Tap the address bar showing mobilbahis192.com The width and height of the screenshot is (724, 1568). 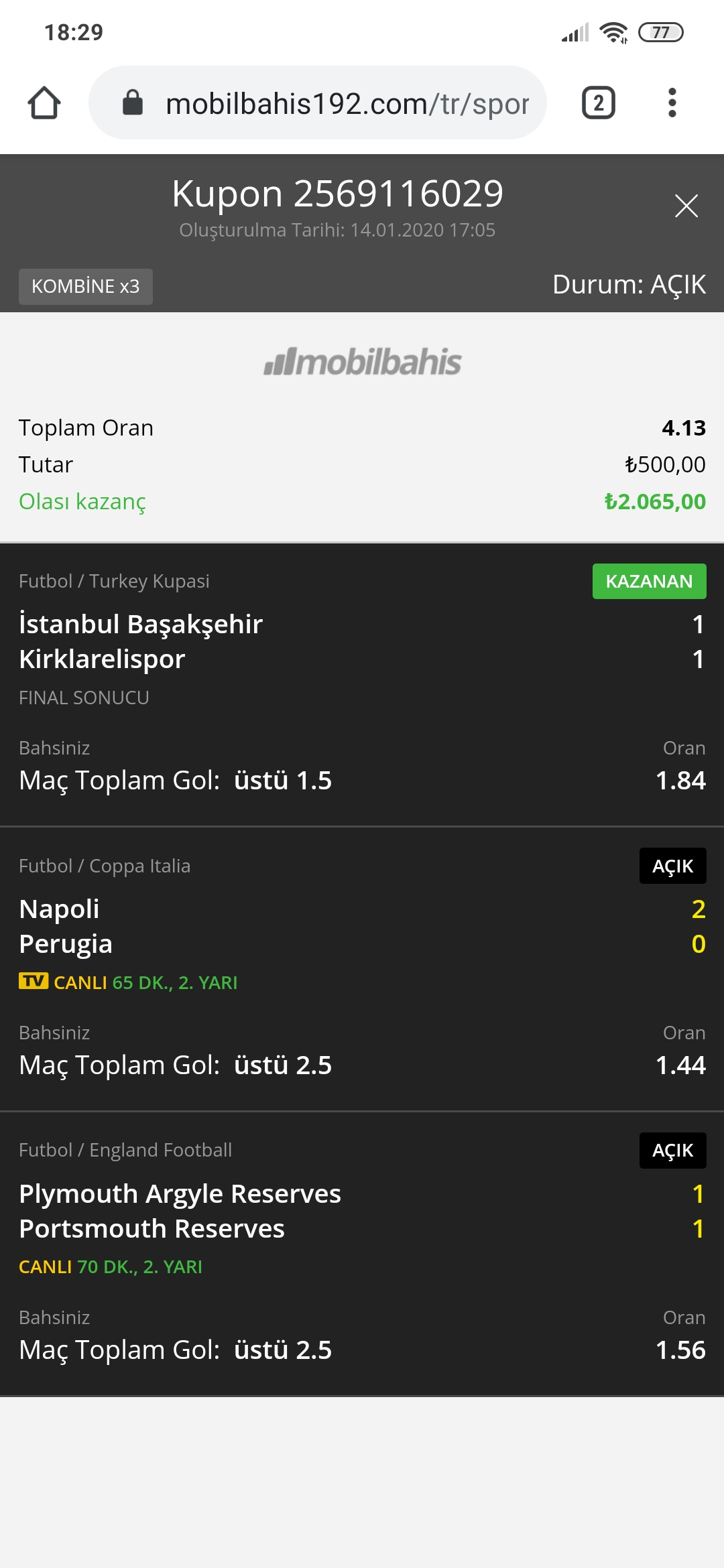(318, 103)
